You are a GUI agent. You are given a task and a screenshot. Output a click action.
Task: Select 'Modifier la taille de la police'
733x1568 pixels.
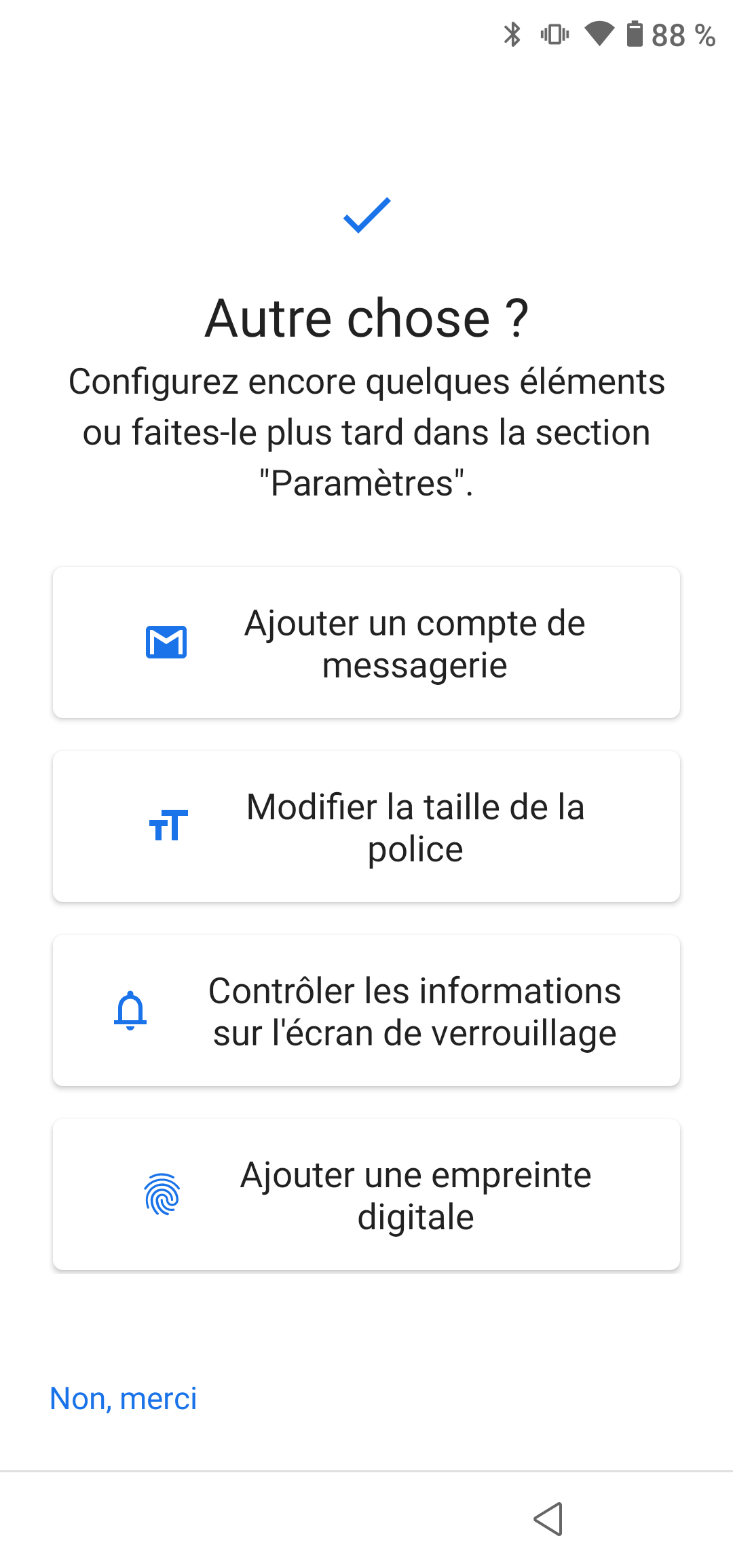click(366, 827)
